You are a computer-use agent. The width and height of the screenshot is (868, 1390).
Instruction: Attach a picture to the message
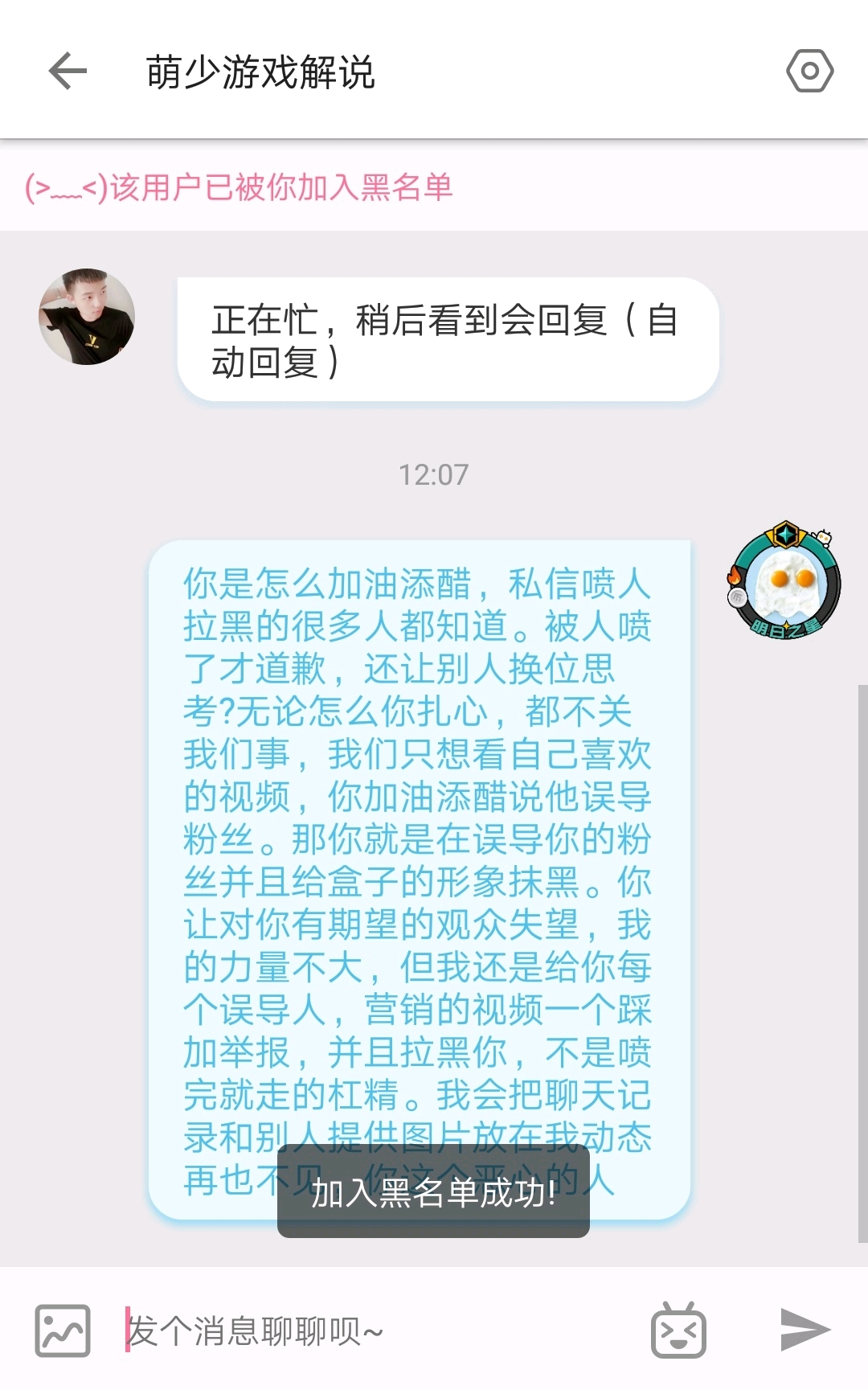(x=63, y=1331)
